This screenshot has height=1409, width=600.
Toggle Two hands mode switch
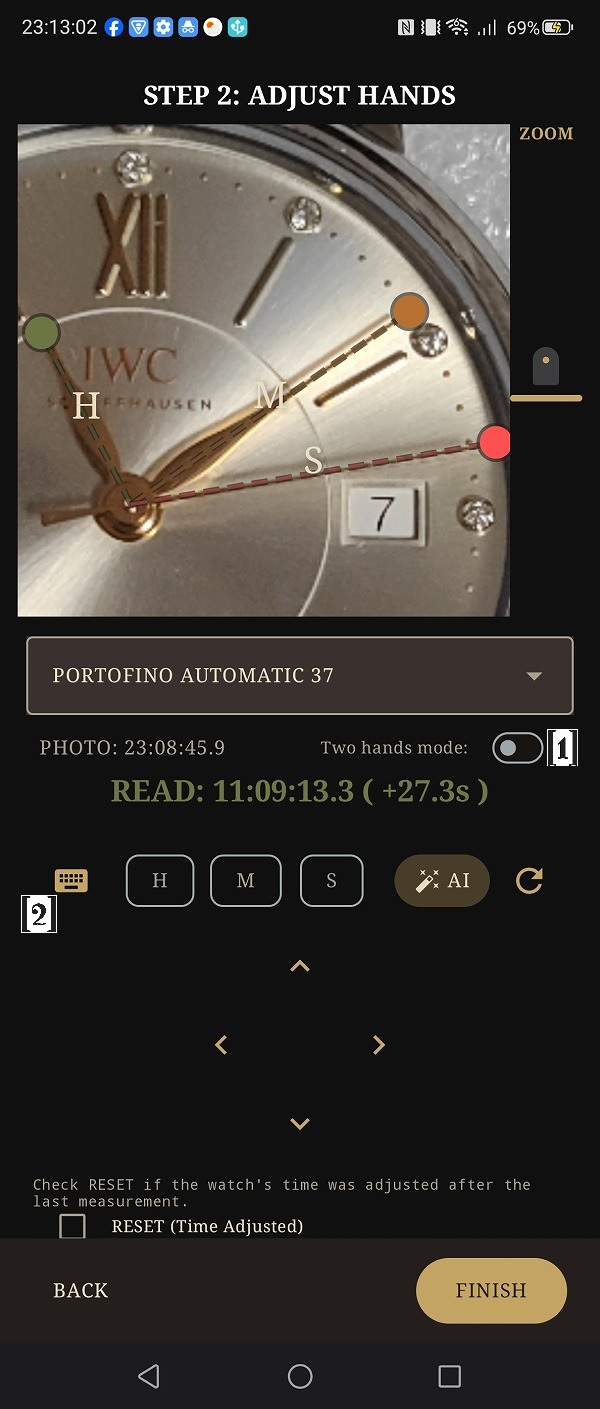pos(517,748)
